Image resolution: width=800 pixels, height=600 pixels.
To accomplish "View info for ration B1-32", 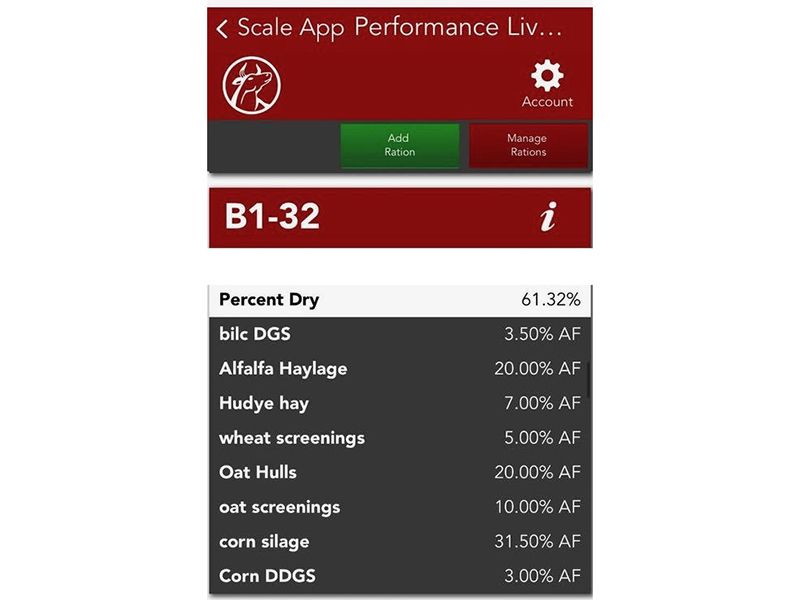I will [546, 218].
